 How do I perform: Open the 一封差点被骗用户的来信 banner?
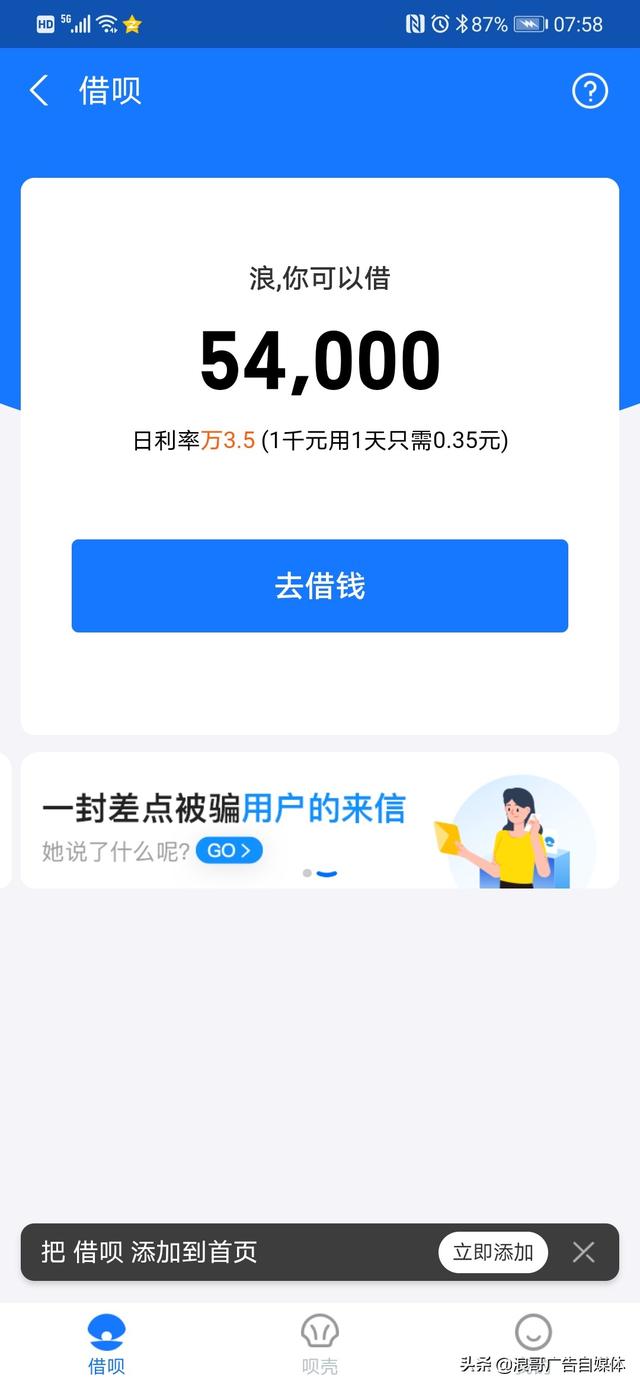click(320, 820)
